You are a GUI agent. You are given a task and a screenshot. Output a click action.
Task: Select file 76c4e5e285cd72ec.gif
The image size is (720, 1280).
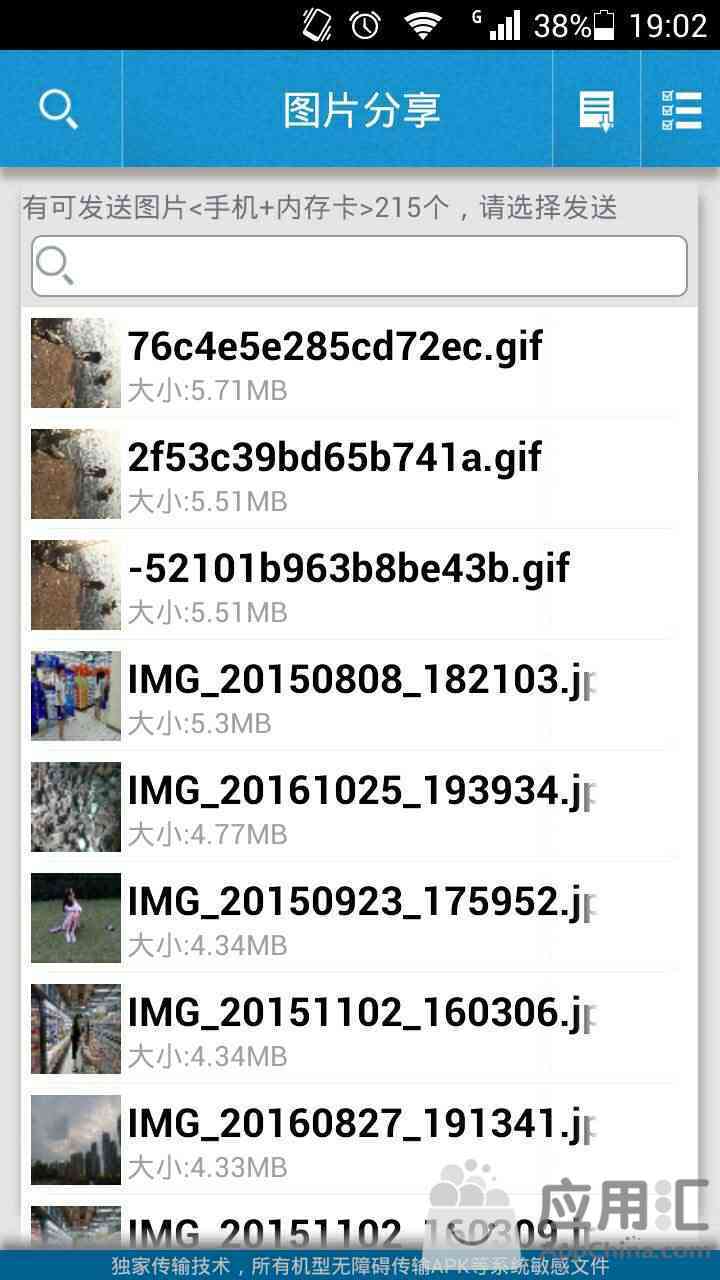[x=359, y=363]
